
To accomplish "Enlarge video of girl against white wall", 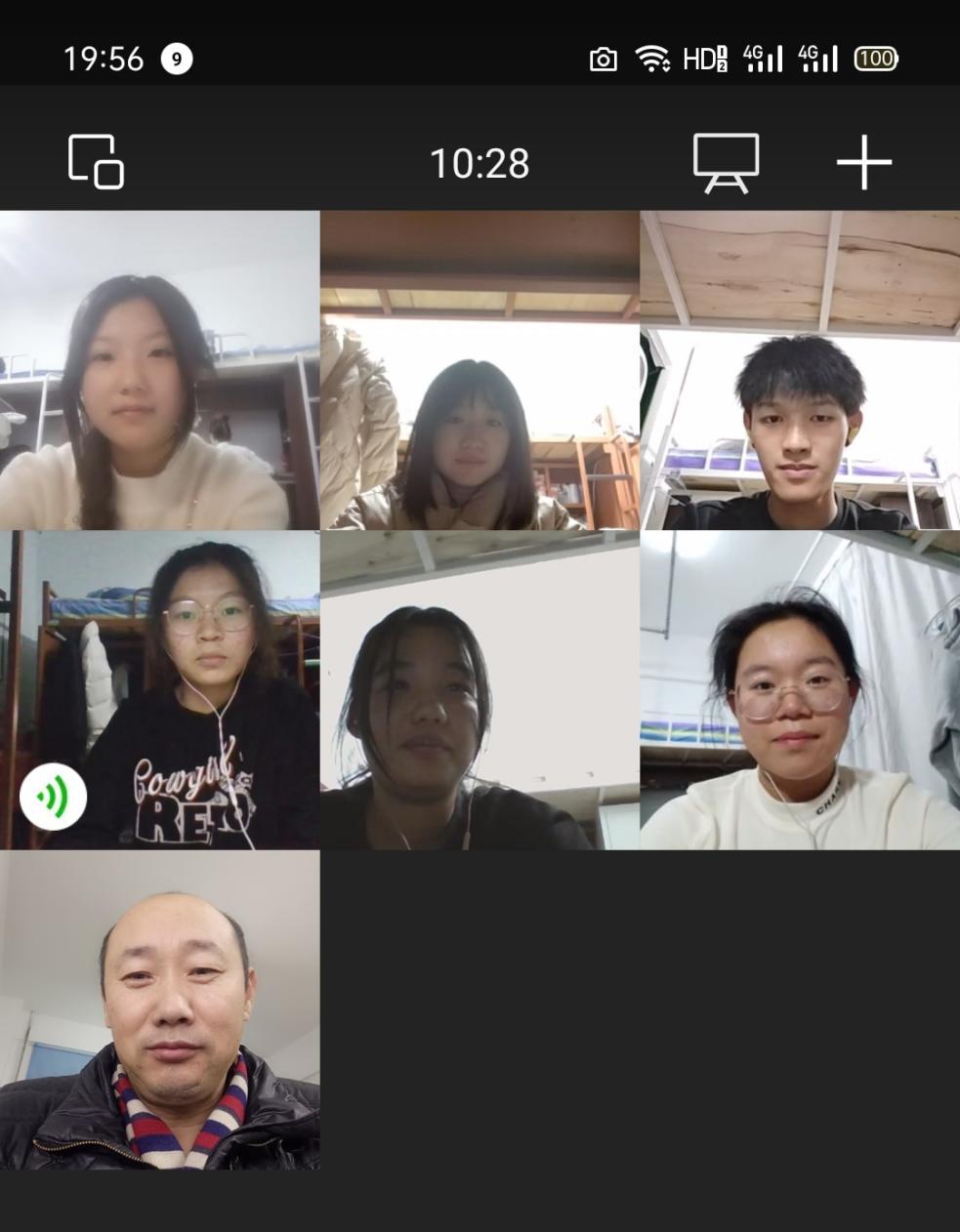I will point(480,690).
